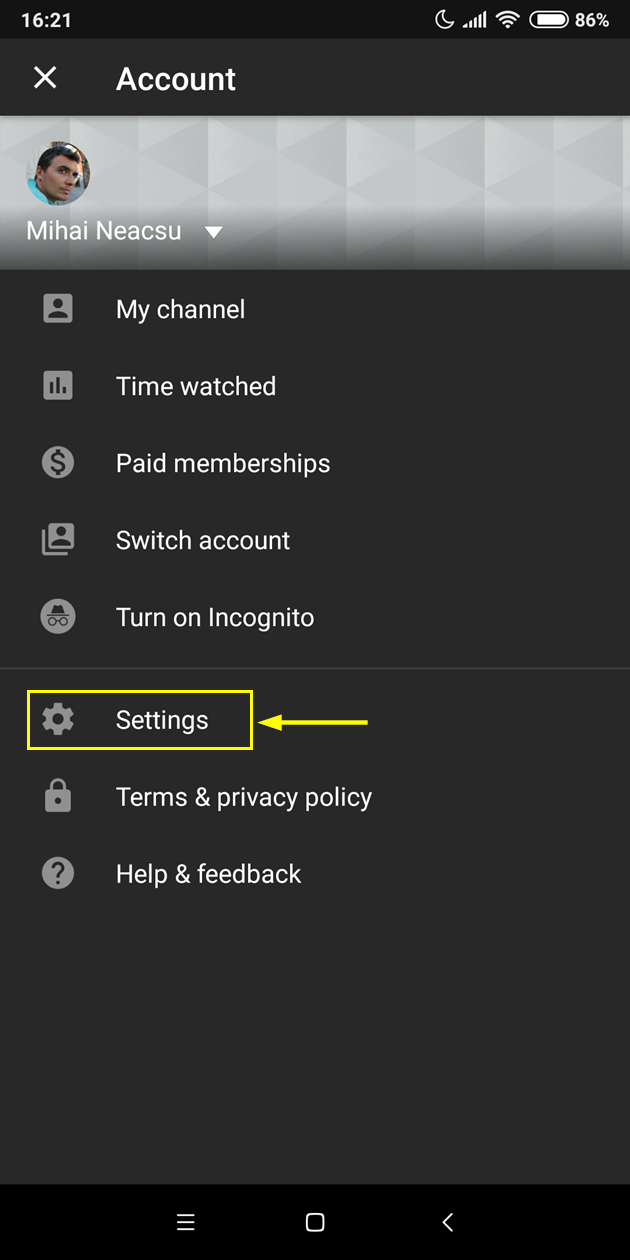Close the Account screen
The width and height of the screenshot is (630, 1260).
point(45,78)
